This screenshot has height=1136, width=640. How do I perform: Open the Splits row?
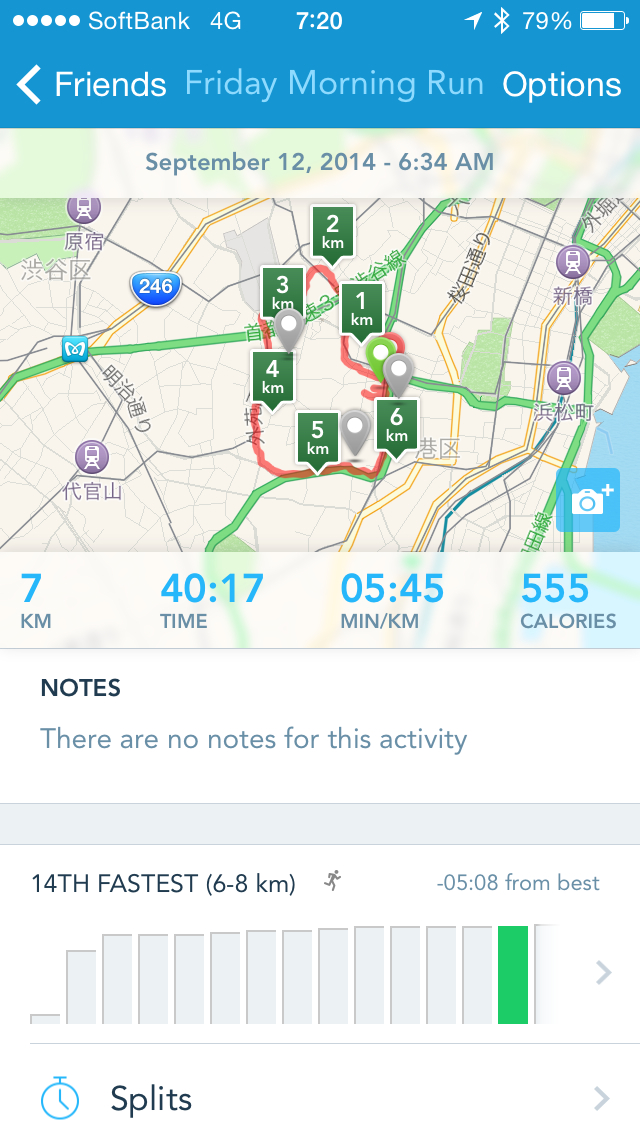click(320, 1099)
